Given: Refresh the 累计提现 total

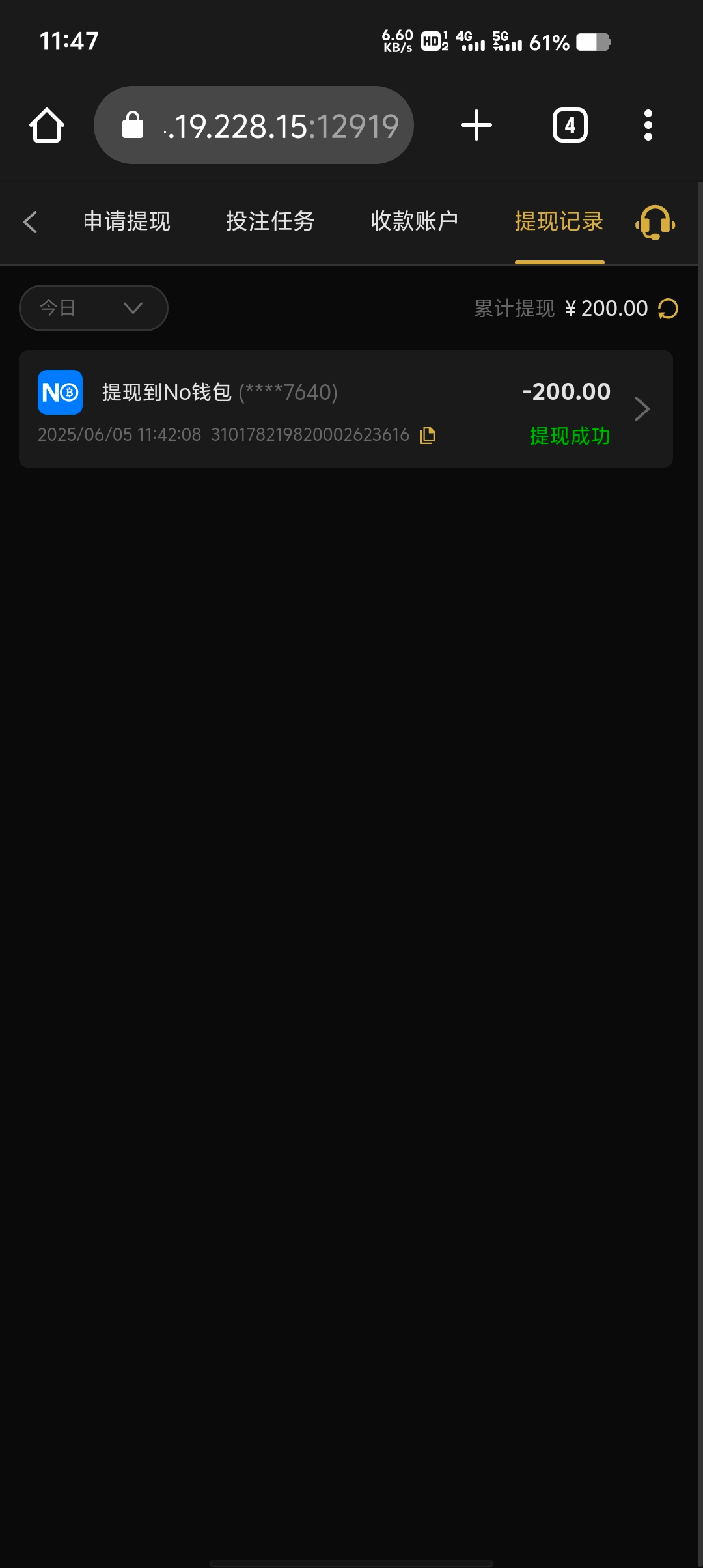Looking at the screenshot, I should (669, 309).
